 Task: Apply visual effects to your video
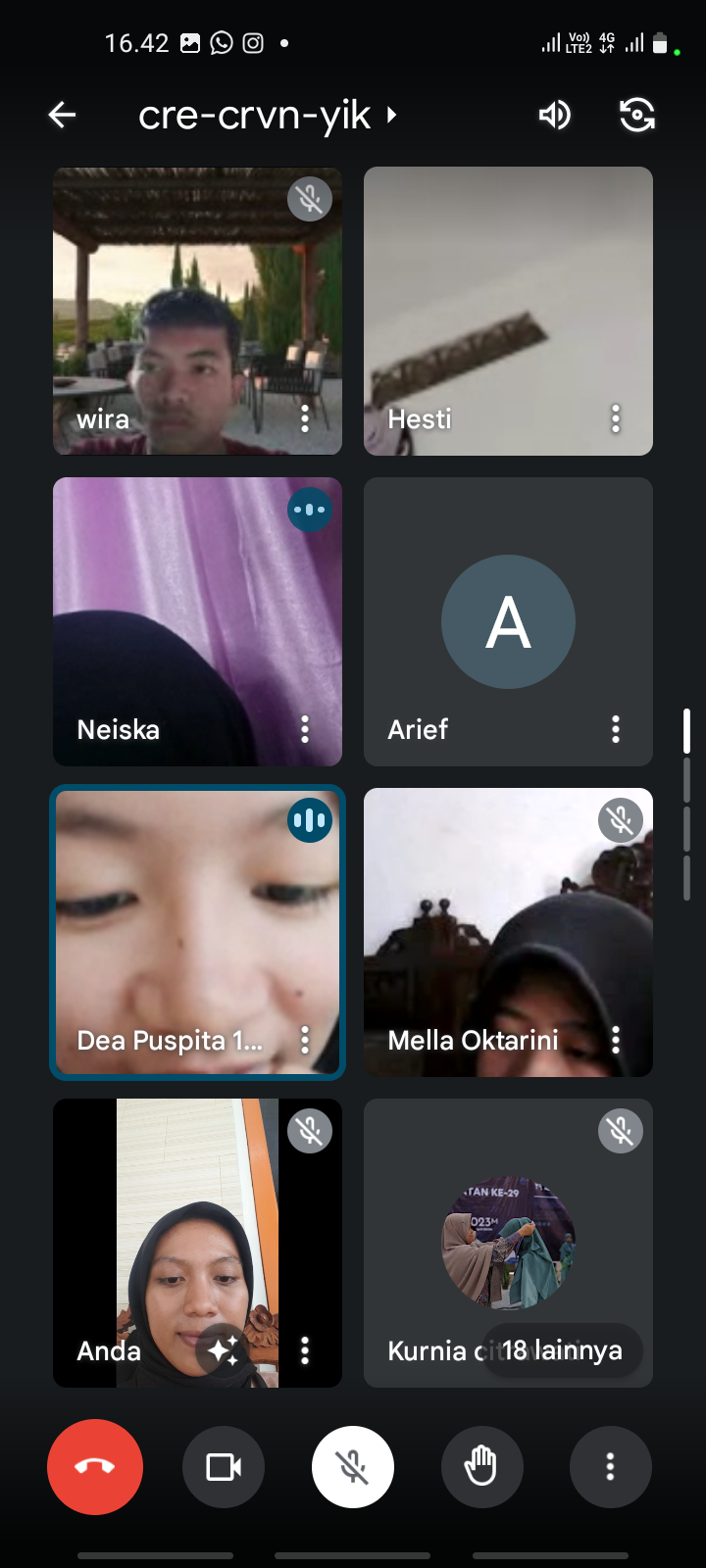pyautogui.click(x=223, y=1350)
